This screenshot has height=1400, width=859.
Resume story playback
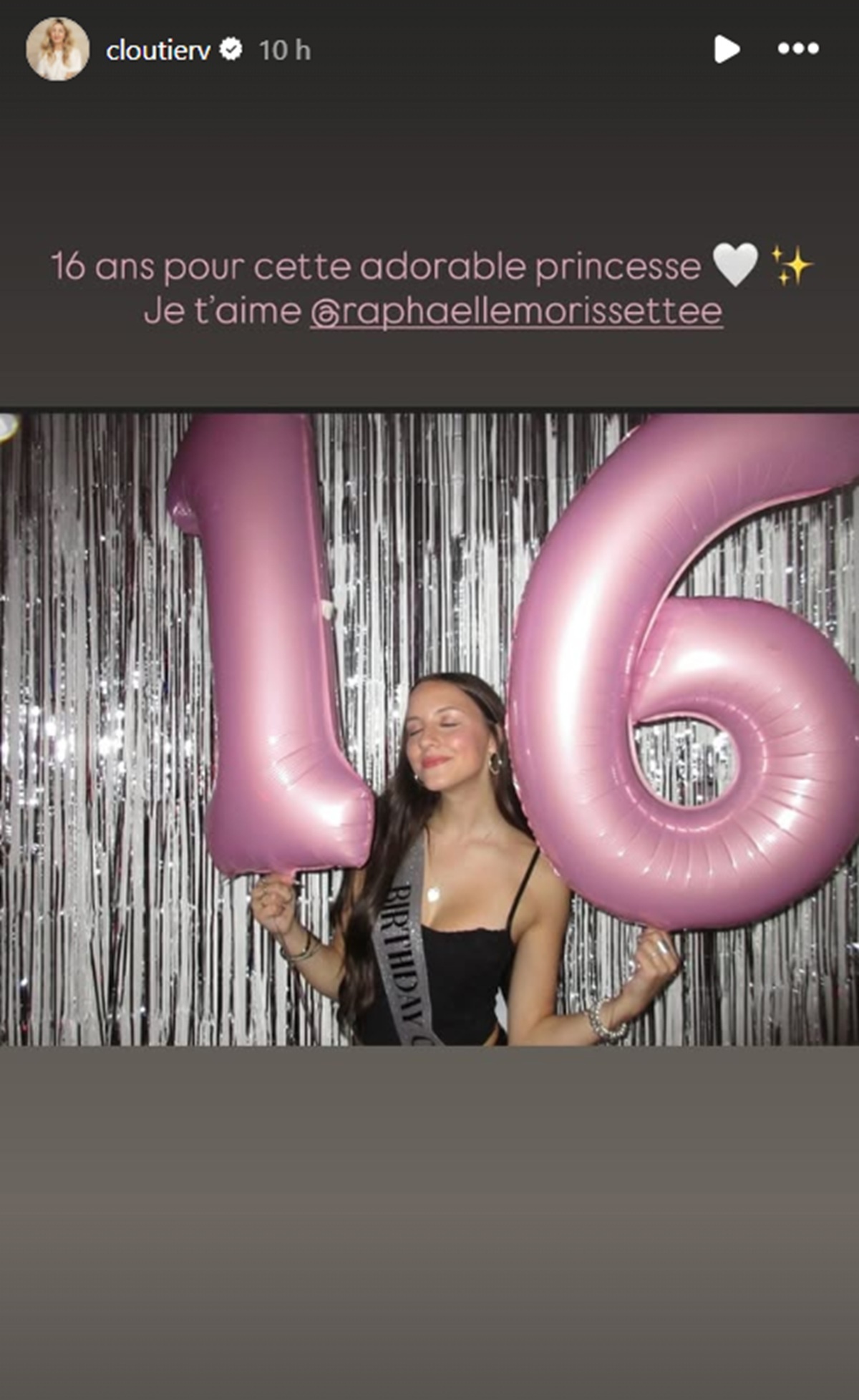(726, 49)
